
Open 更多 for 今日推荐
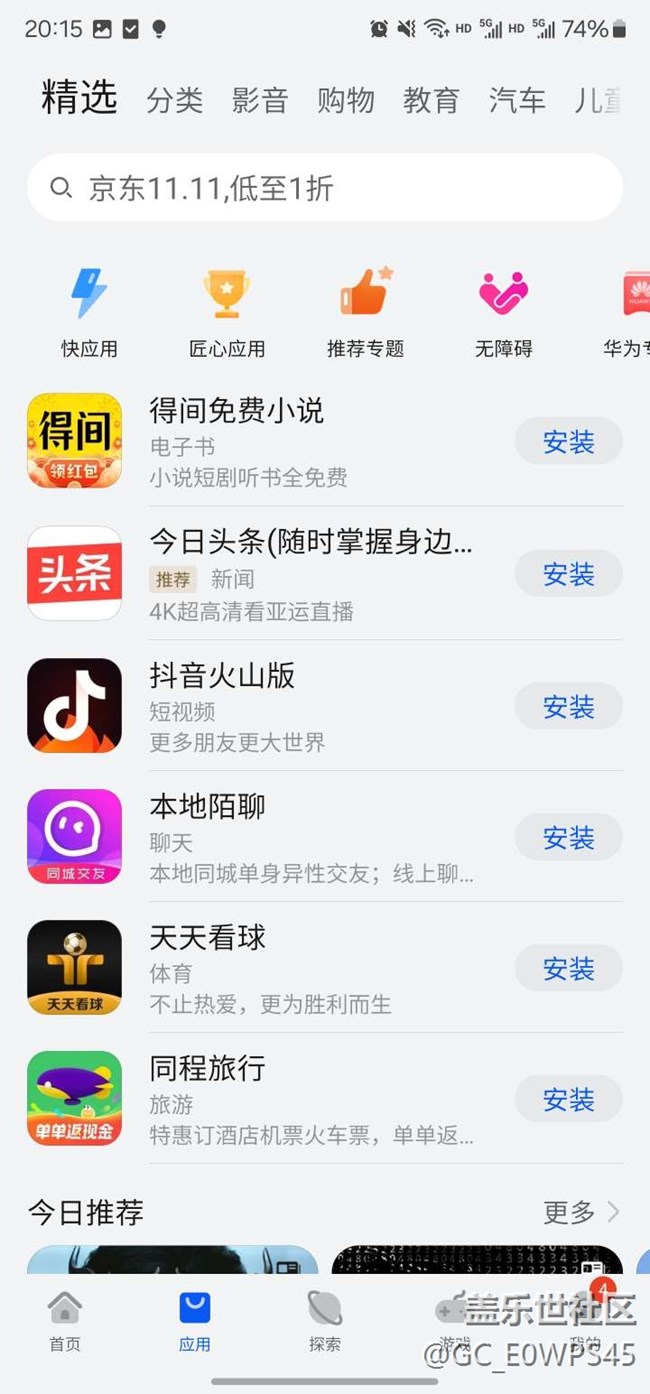(x=581, y=1212)
